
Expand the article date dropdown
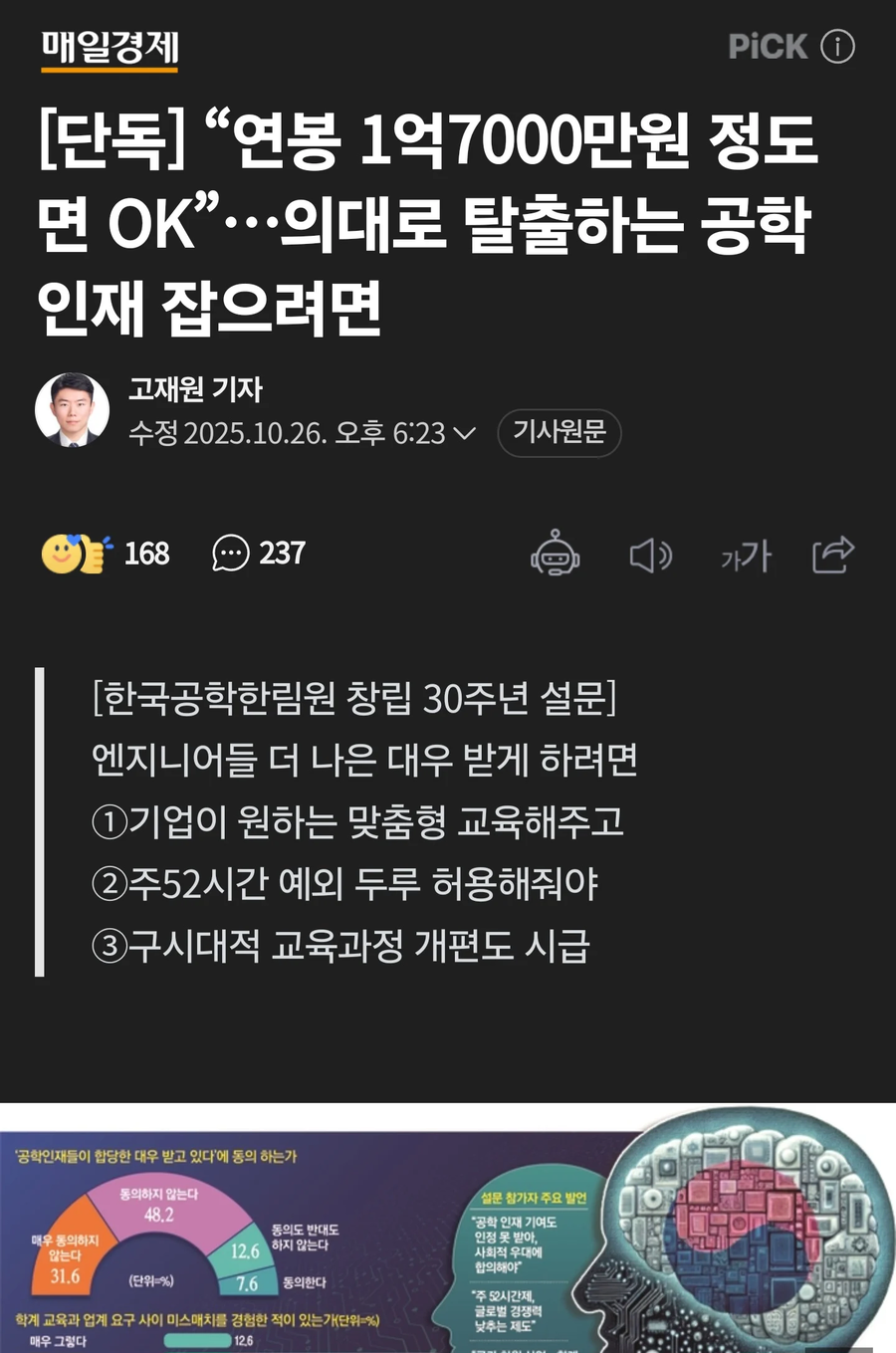point(464,433)
